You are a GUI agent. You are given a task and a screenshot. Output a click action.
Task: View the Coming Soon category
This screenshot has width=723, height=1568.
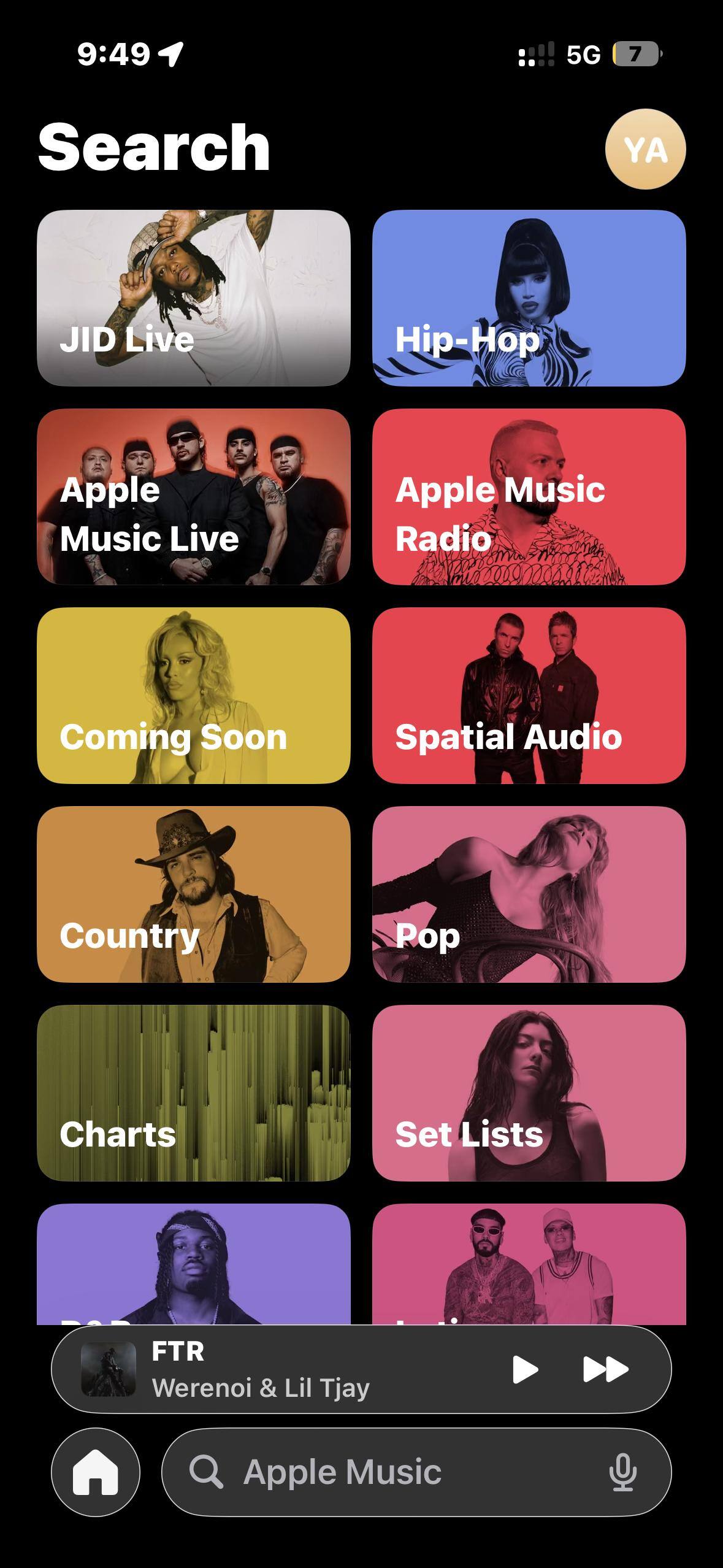(193, 696)
